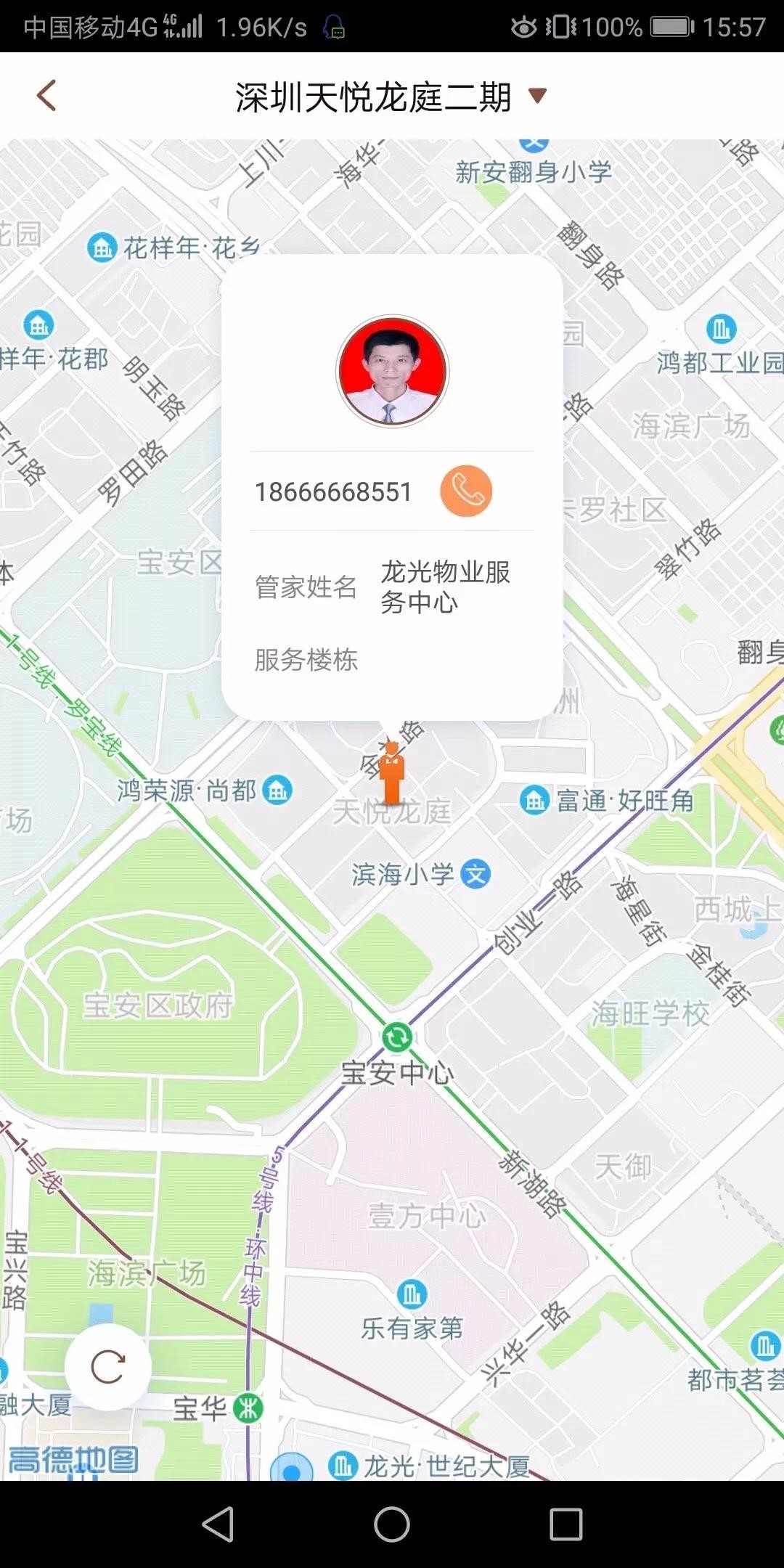Viewport: 784px width, 1568px height.
Task: Call the butler via orange phone icon
Action: (x=466, y=491)
